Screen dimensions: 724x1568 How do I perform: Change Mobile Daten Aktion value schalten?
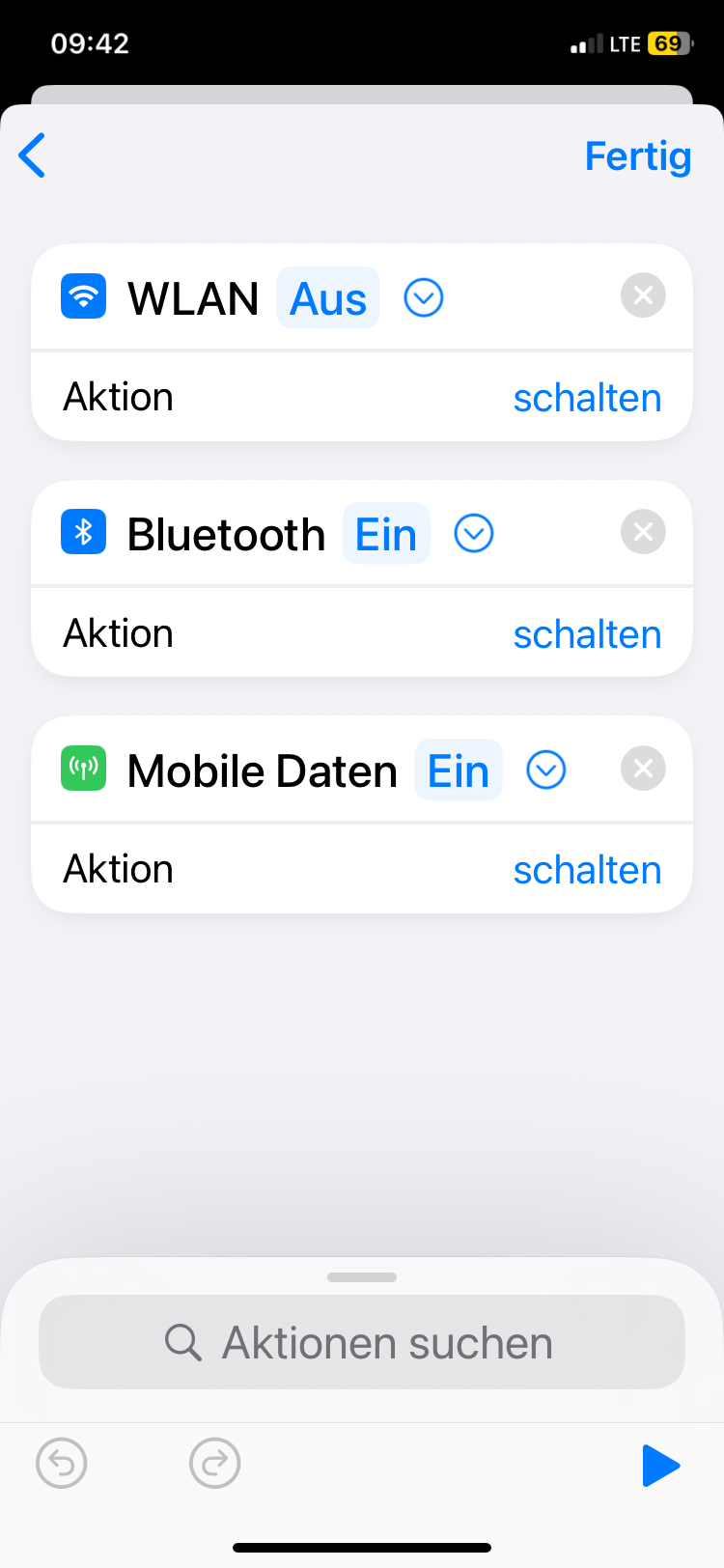(x=587, y=870)
